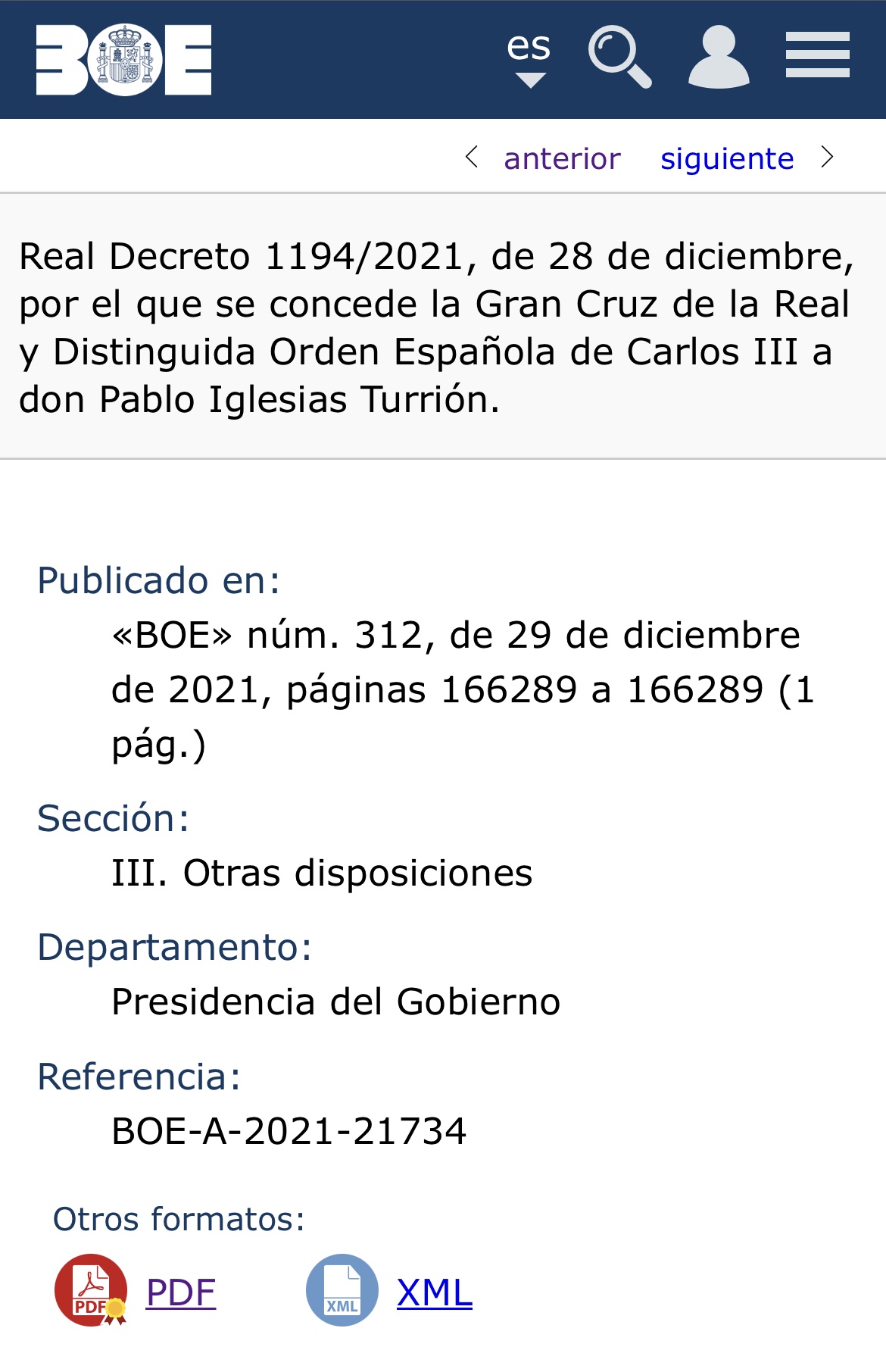Open the XML version link
Viewport: 886px width, 1372px height.
pyautogui.click(x=434, y=1292)
